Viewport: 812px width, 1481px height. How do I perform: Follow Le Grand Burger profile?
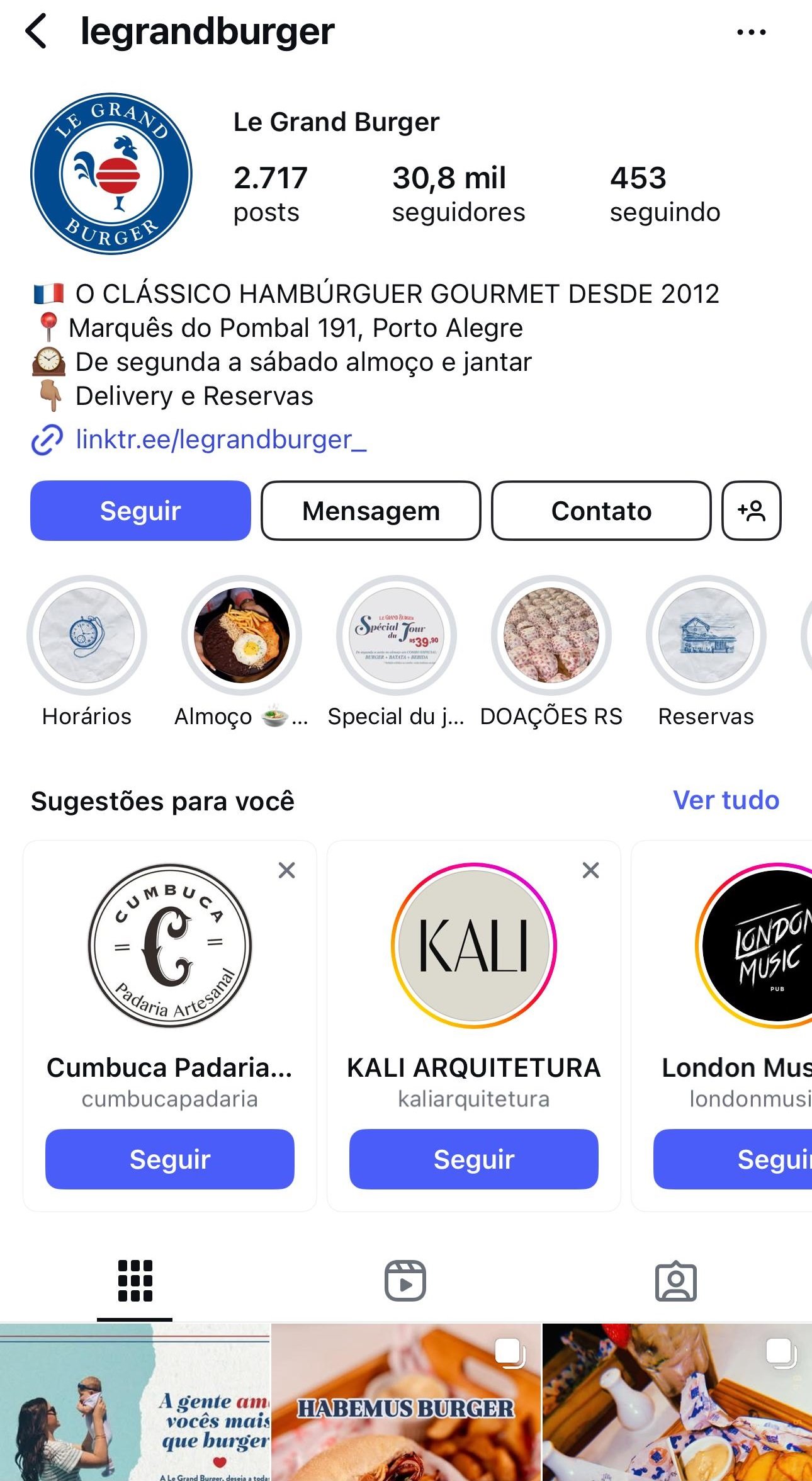[x=140, y=511]
